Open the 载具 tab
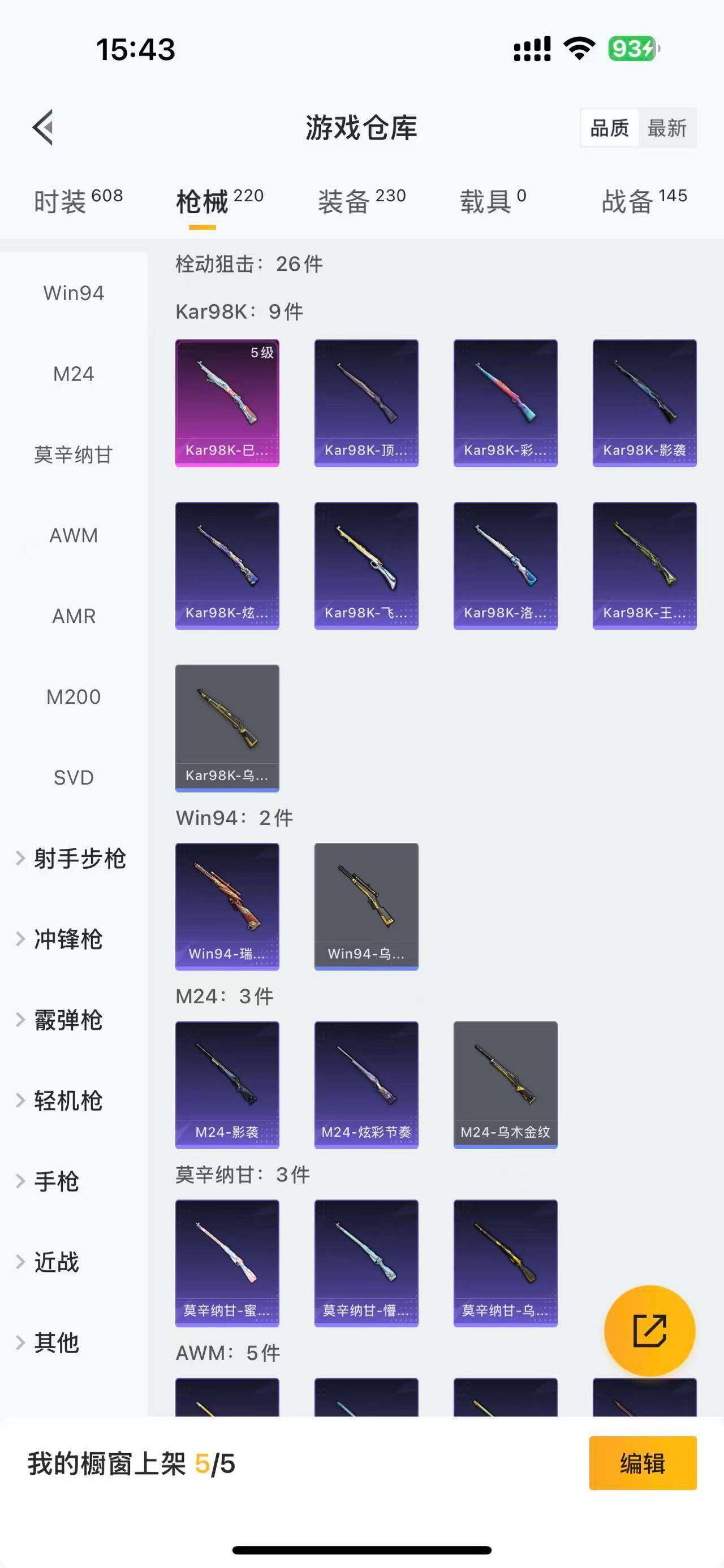 493,201
